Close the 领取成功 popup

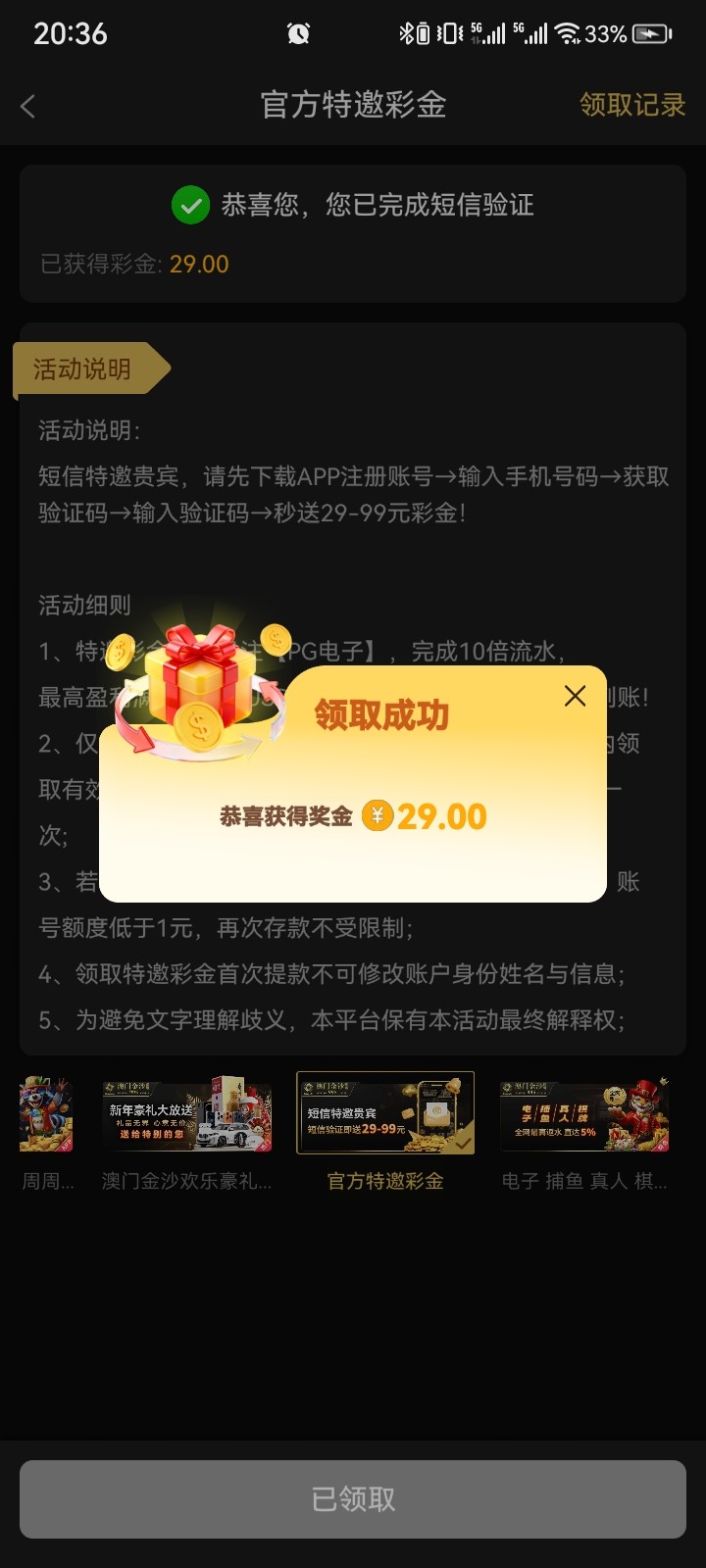click(575, 696)
